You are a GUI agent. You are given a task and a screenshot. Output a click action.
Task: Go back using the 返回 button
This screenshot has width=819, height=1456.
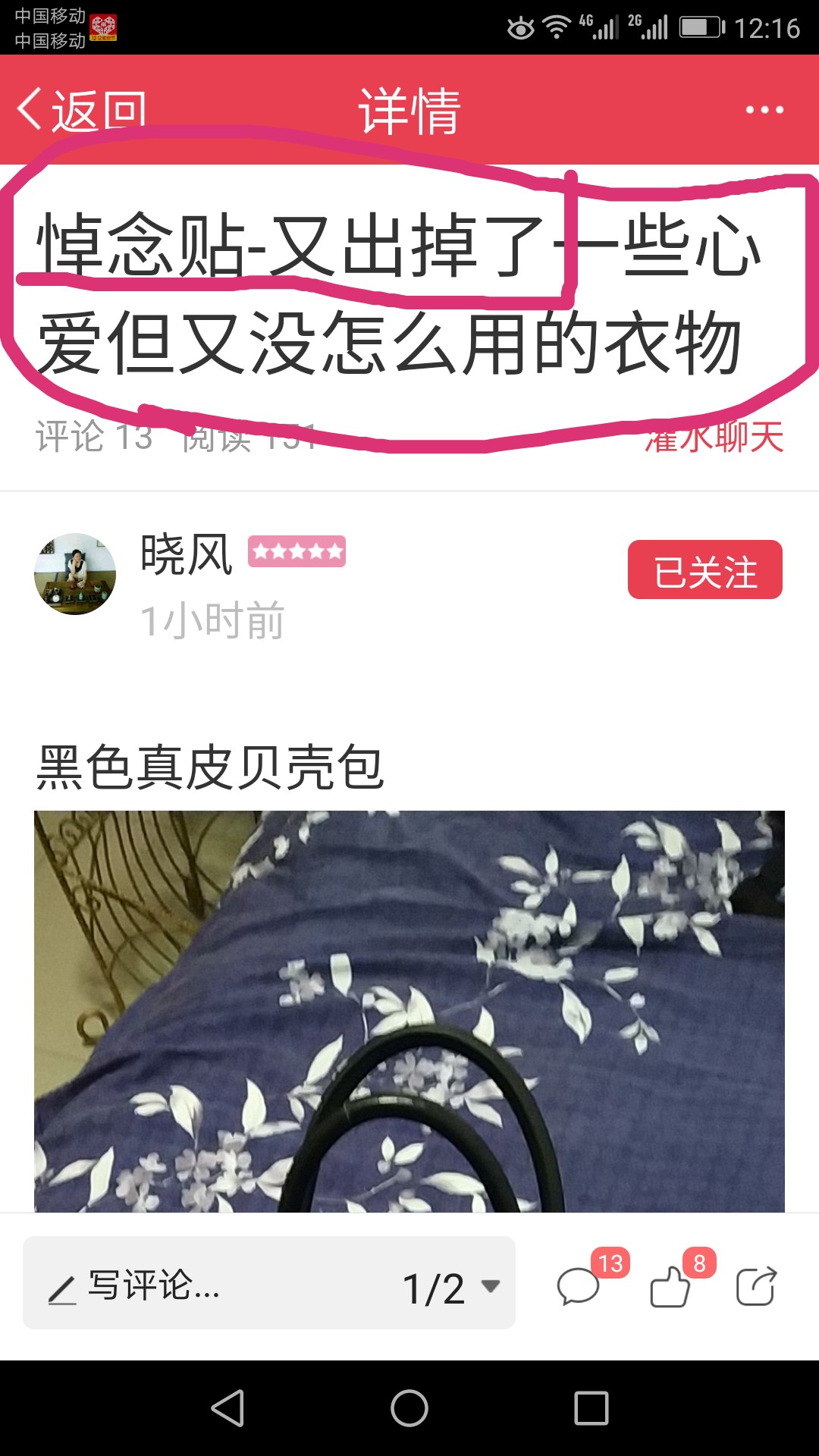(x=82, y=111)
